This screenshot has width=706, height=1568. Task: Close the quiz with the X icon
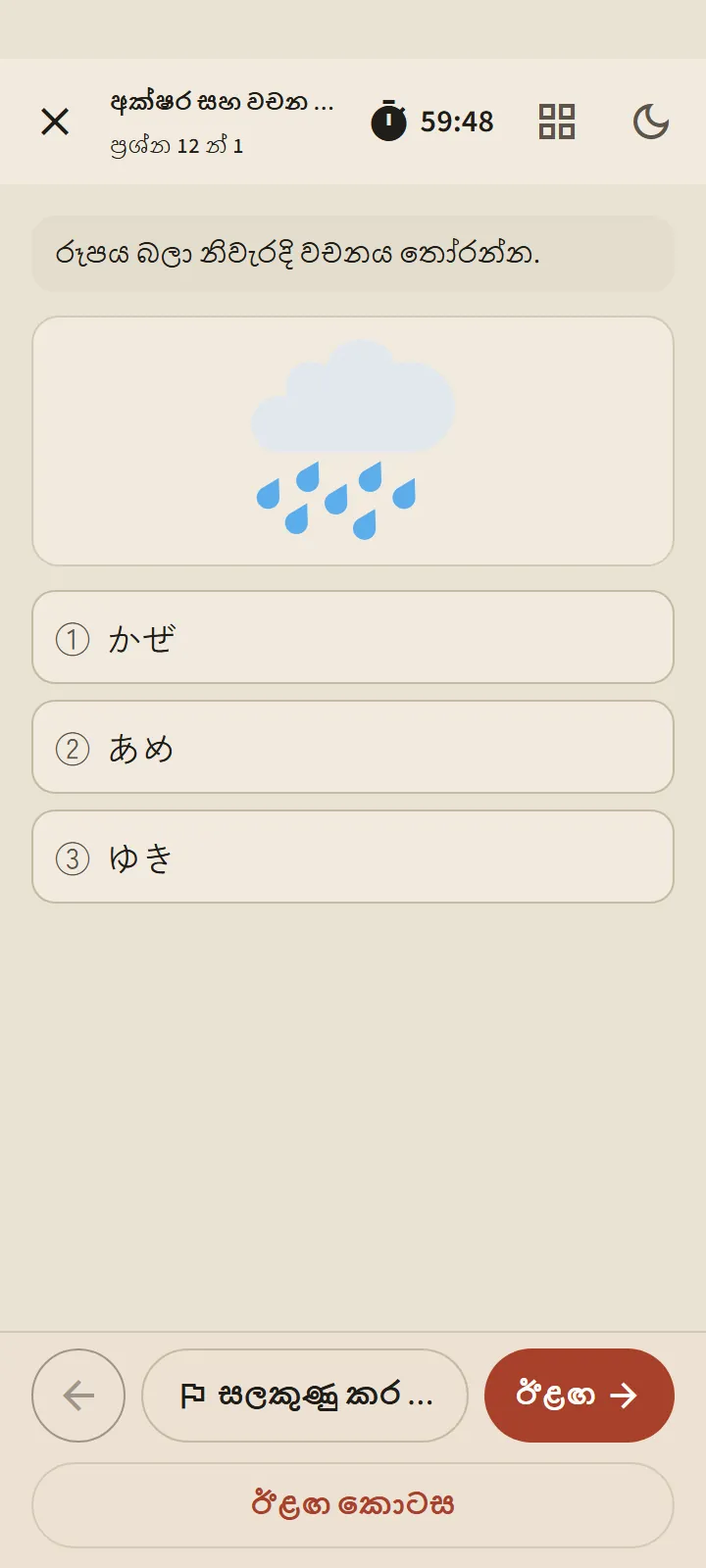(55, 122)
